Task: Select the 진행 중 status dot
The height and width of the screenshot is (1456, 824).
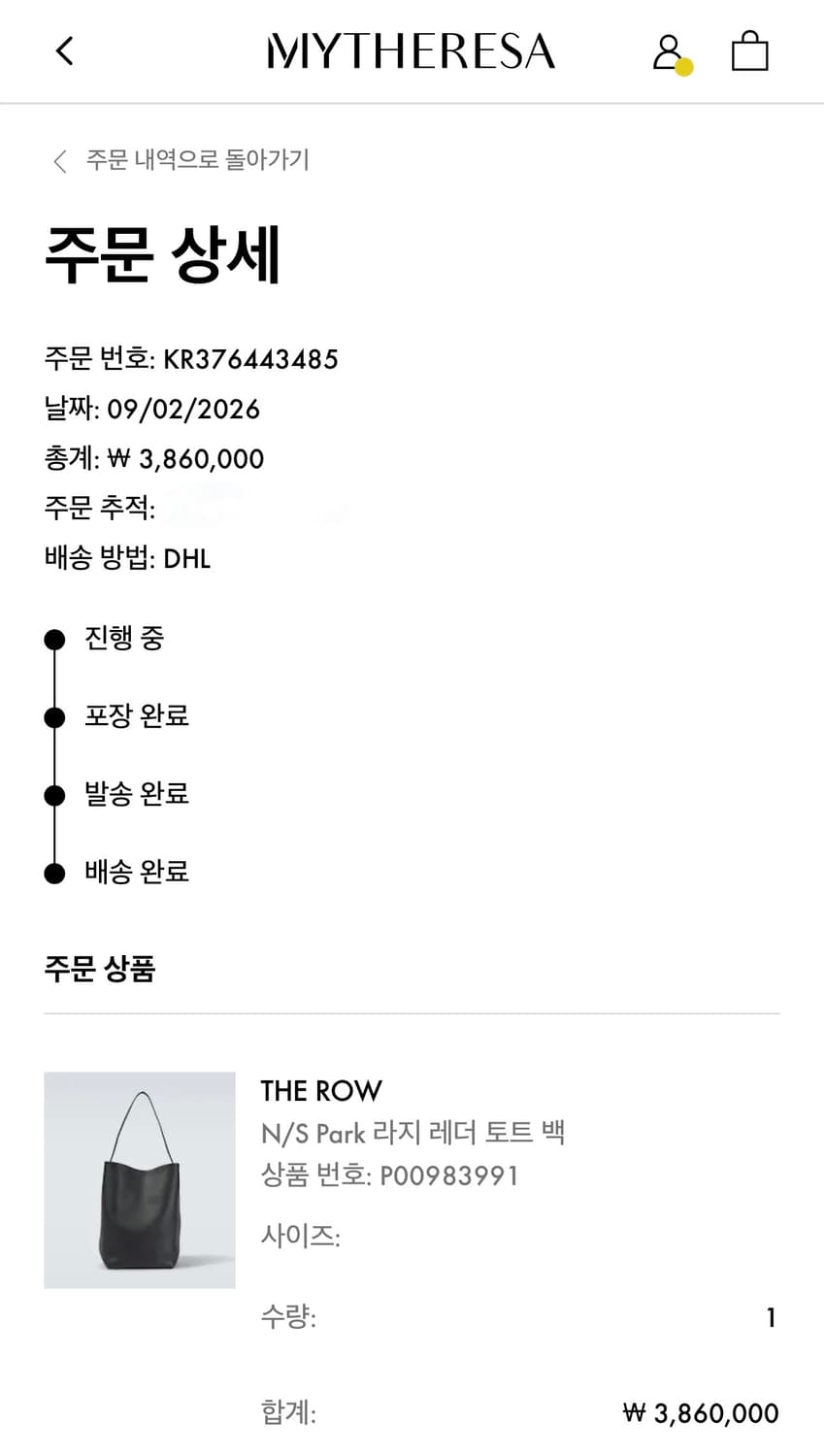Action: pos(53,638)
